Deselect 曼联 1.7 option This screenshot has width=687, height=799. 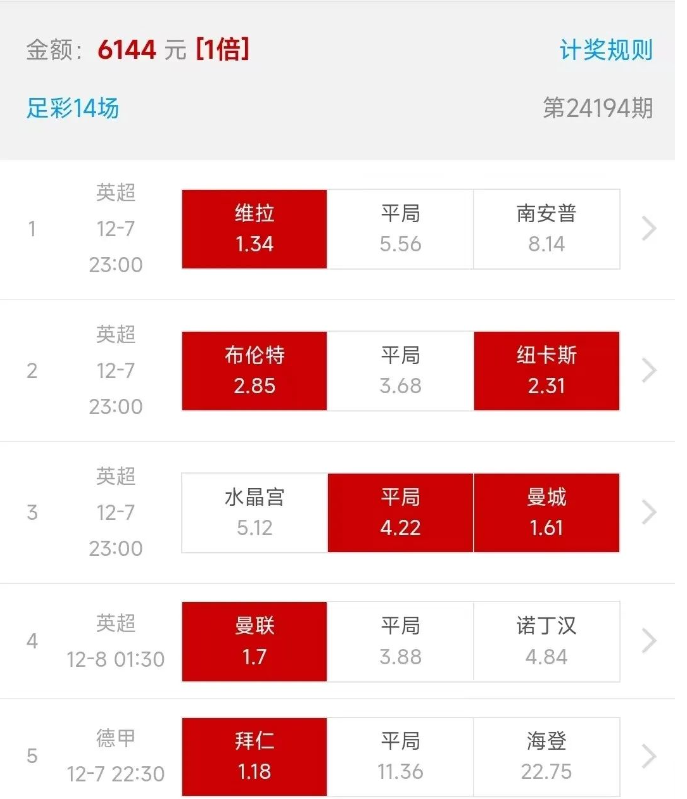(x=254, y=641)
